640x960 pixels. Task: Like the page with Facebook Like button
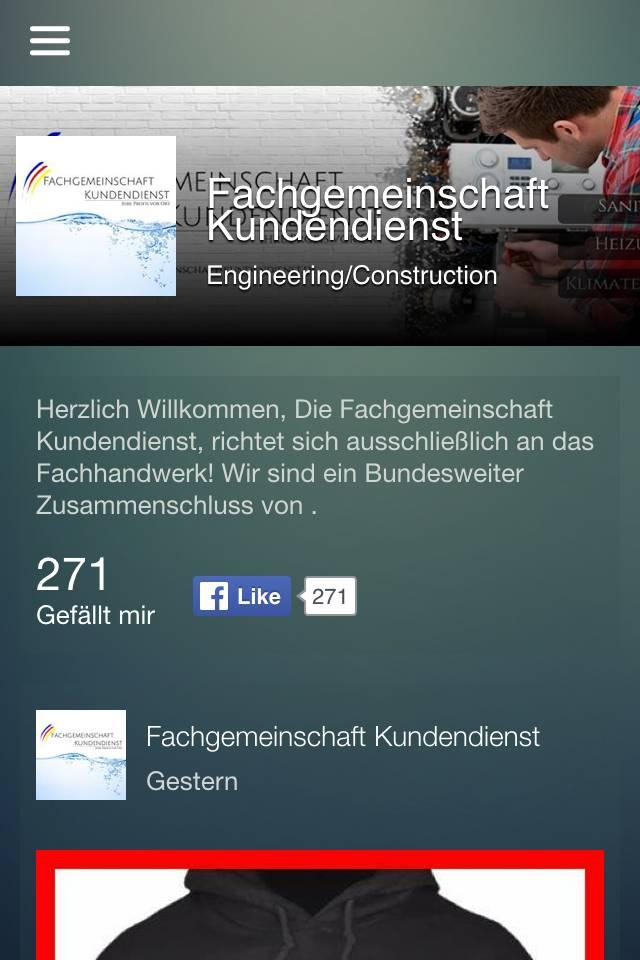pos(242,597)
